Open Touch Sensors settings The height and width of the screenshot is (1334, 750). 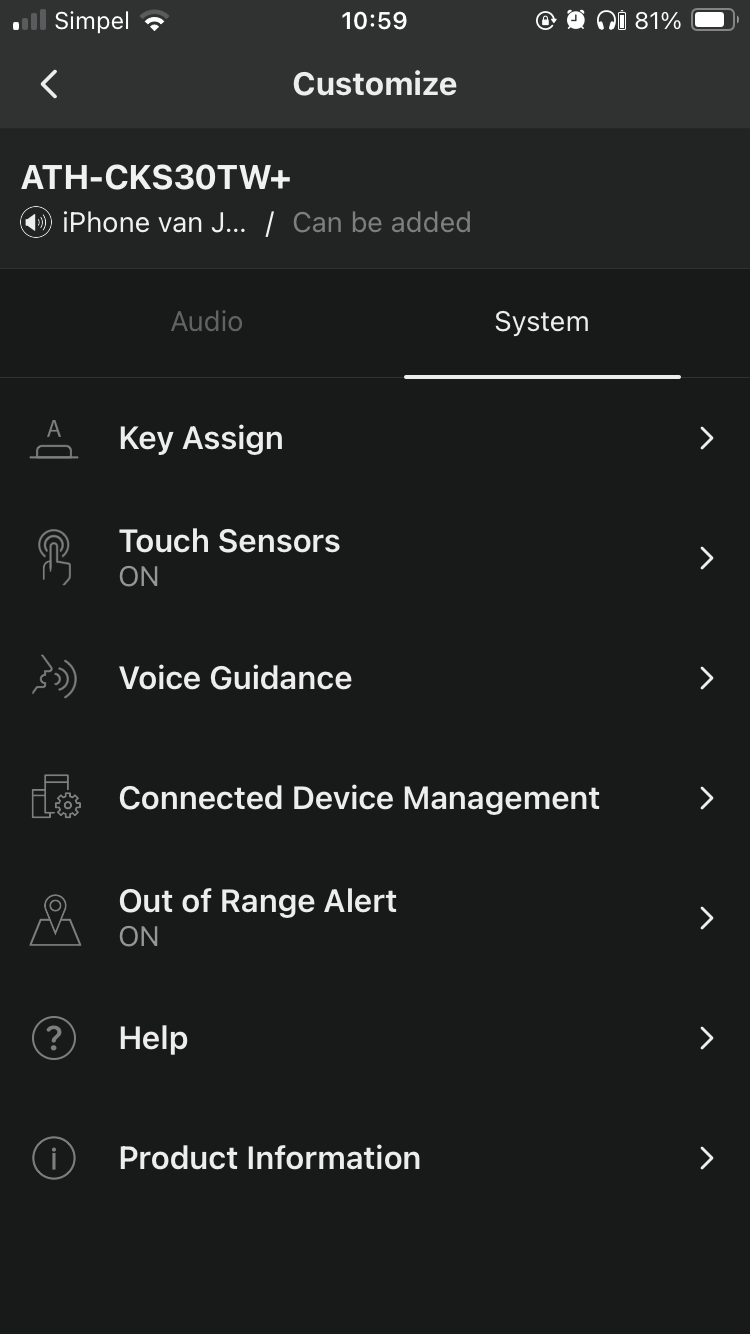(x=375, y=557)
